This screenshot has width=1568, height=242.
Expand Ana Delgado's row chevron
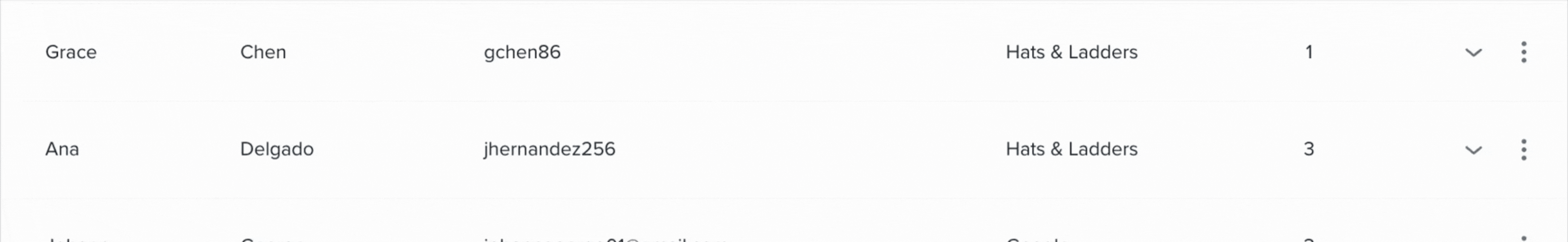pyautogui.click(x=1473, y=150)
